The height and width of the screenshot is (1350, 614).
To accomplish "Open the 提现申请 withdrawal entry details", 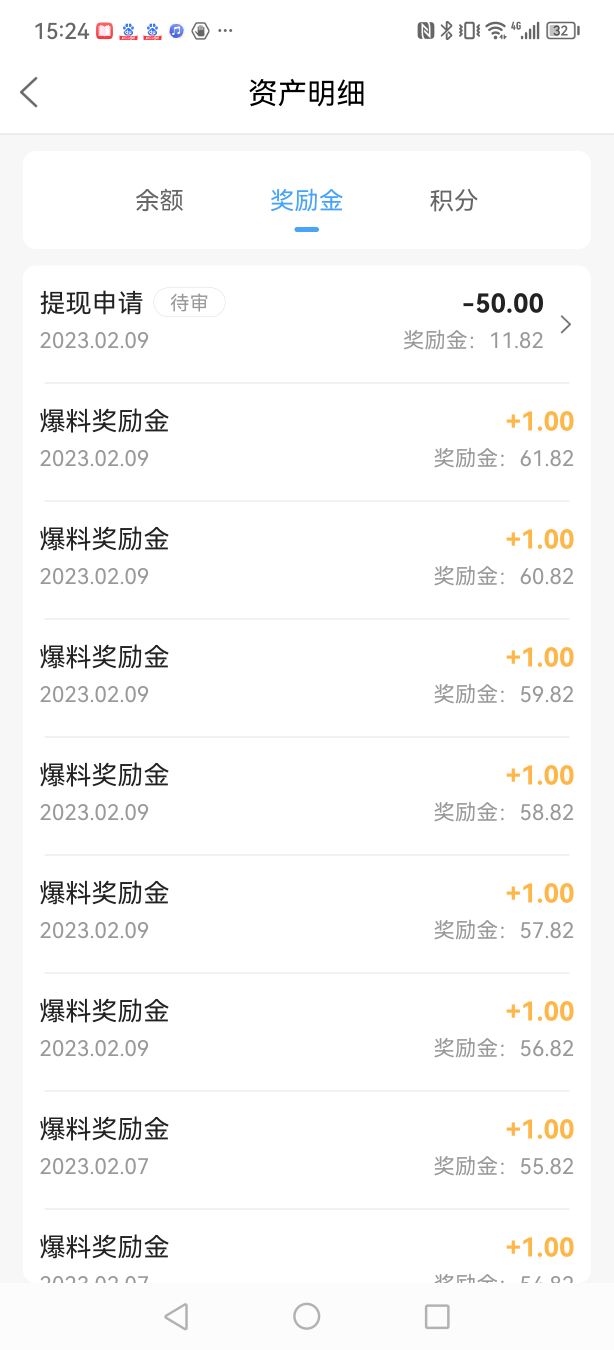I will click(307, 323).
